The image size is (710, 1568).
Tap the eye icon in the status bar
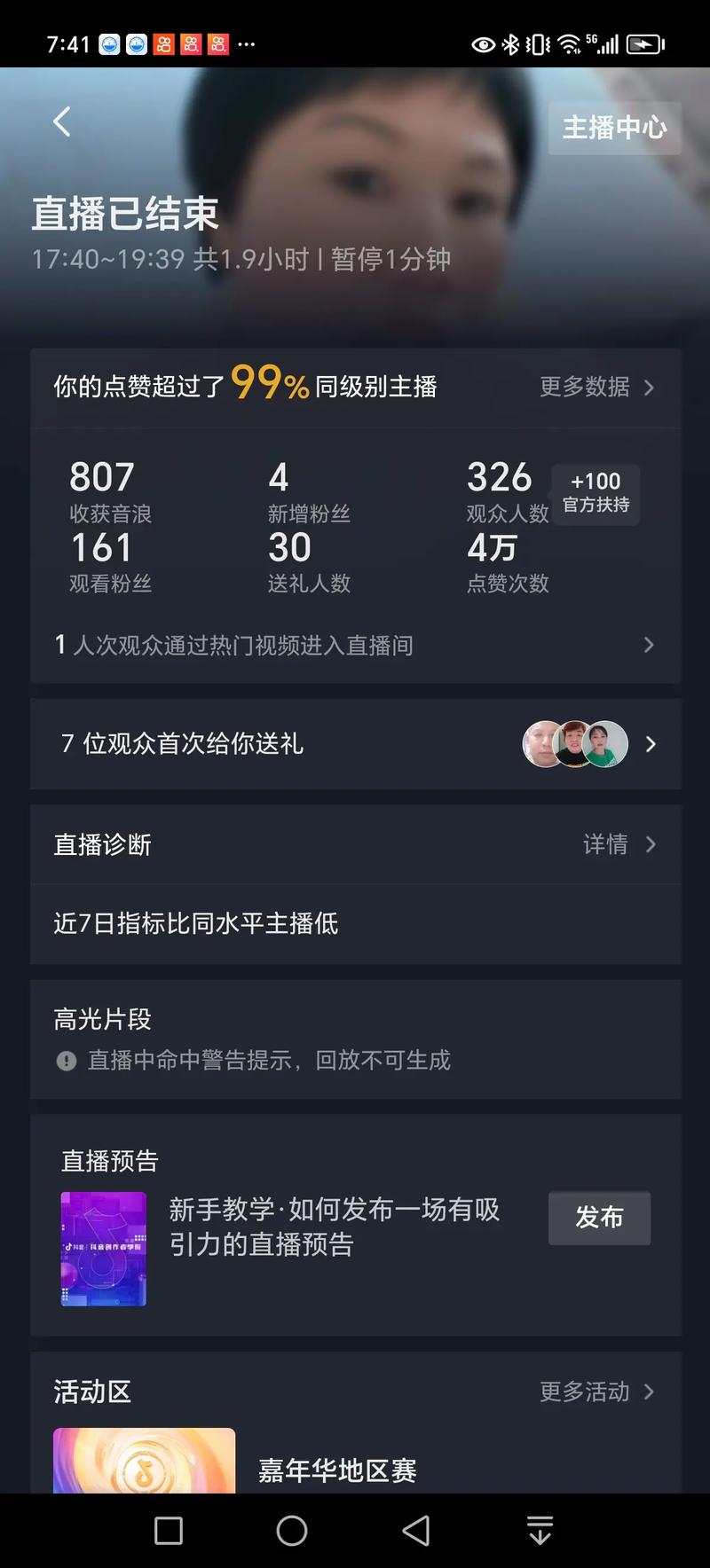pos(482,43)
